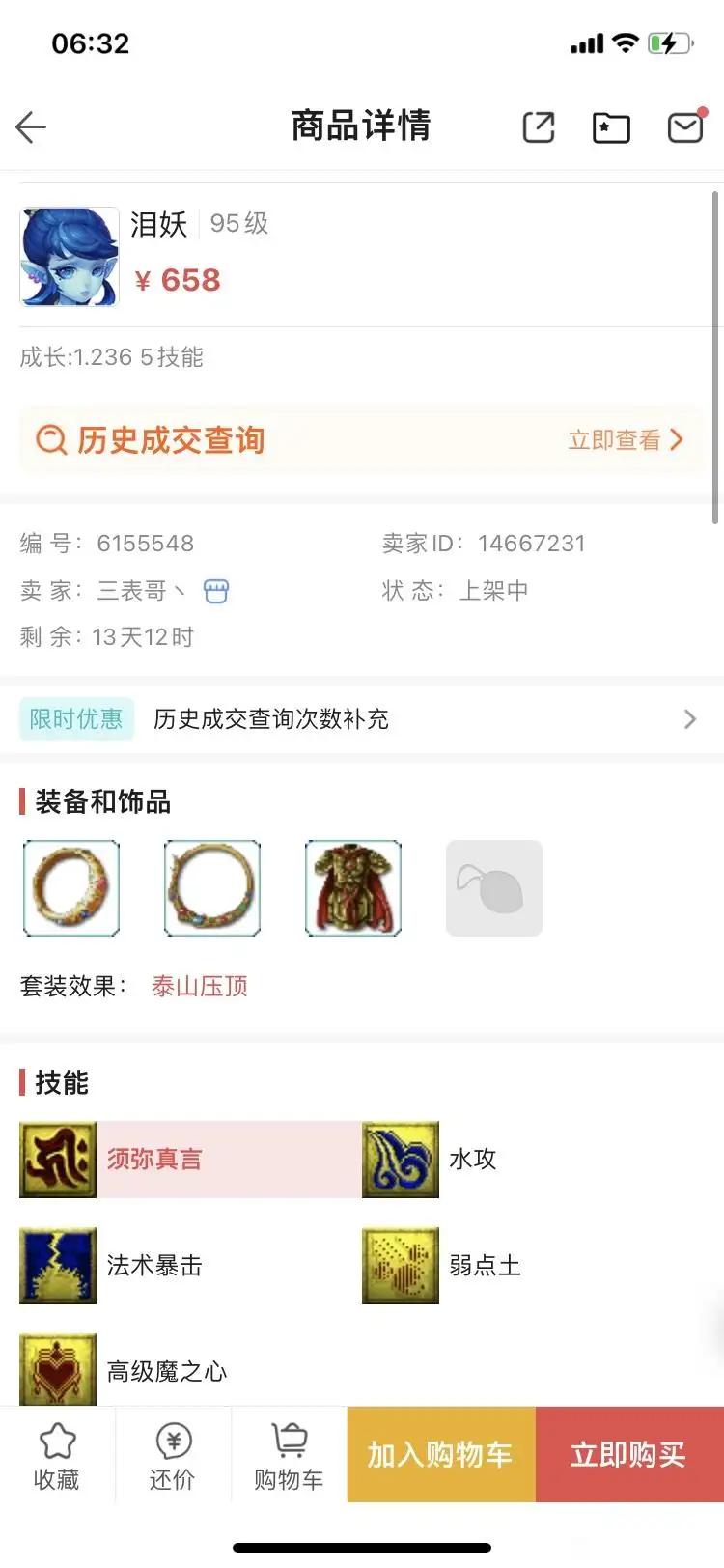The height and width of the screenshot is (1568, 724).
Task: Share this product listing
Action: point(538,126)
